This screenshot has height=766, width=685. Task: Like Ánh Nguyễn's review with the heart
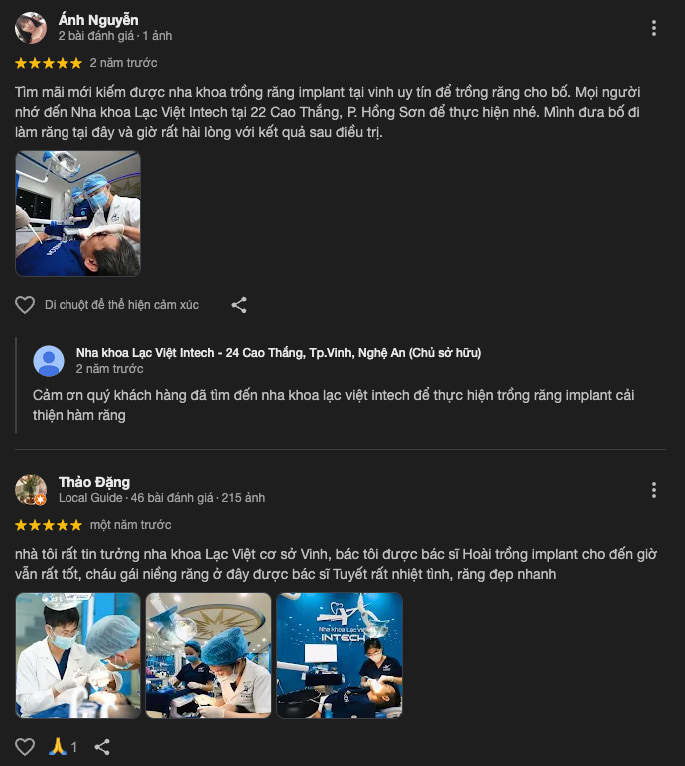pyautogui.click(x=25, y=305)
